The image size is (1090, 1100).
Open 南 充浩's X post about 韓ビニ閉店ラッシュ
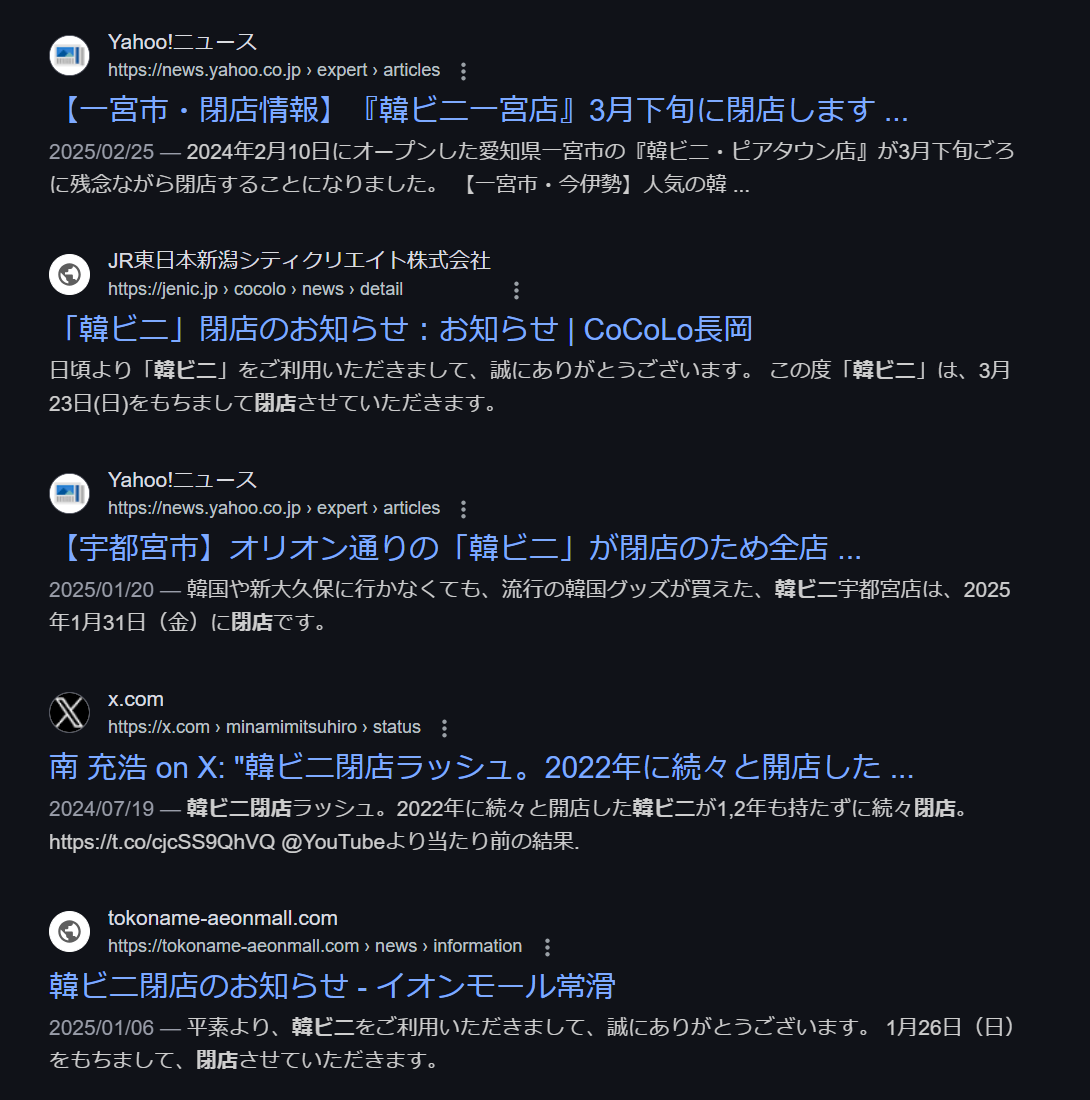481,767
